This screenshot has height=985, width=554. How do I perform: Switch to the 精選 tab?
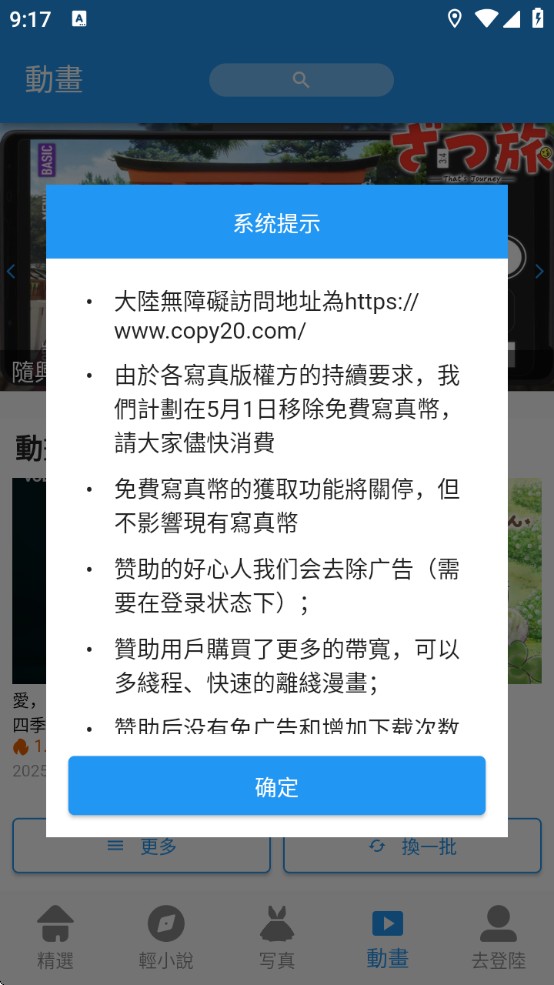point(55,937)
